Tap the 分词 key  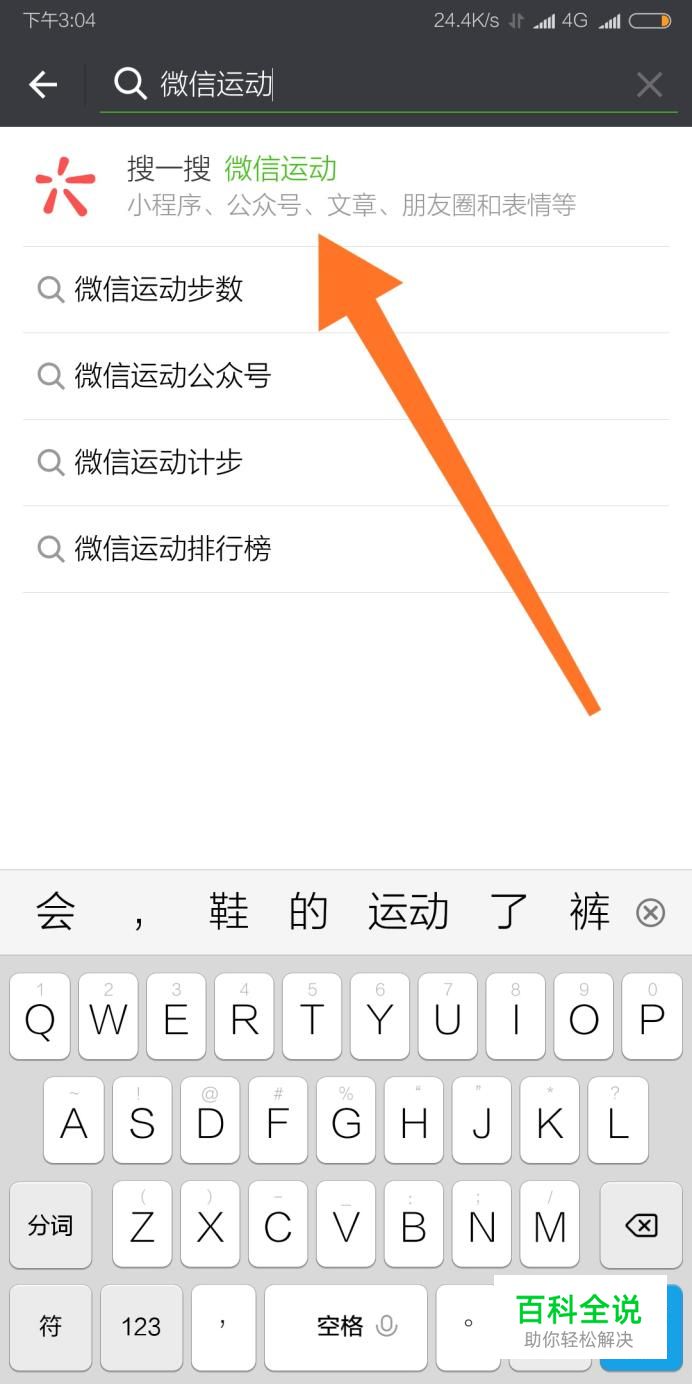(x=50, y=1225)
